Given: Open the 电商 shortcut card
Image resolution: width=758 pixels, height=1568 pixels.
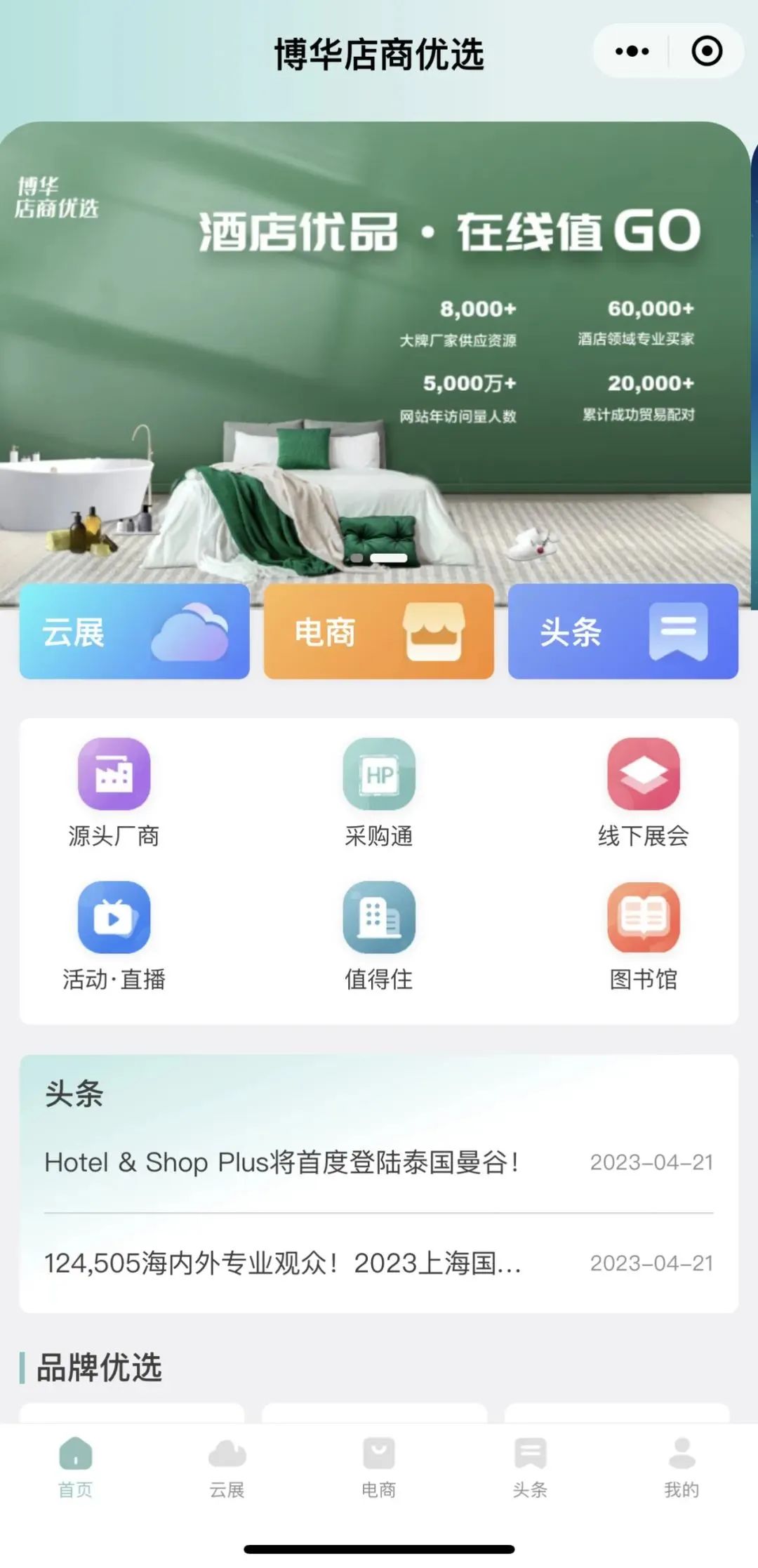Looking at the screenshot, I should [x=379, y=632].
